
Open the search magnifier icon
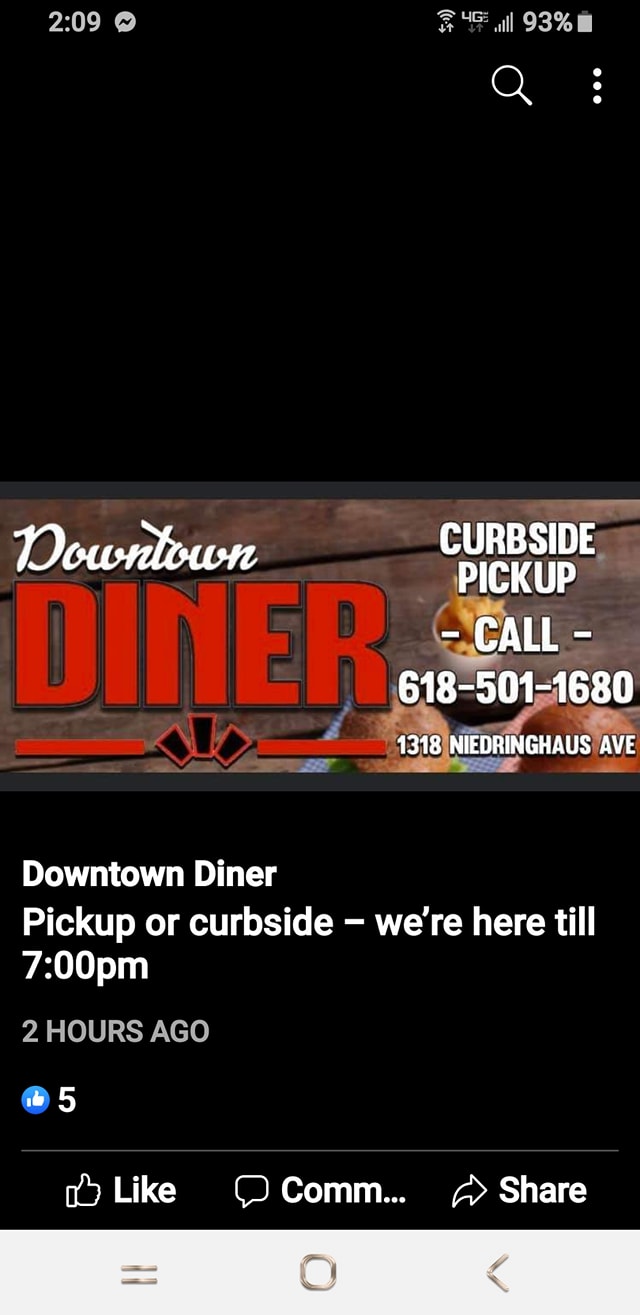pos(512,87)
